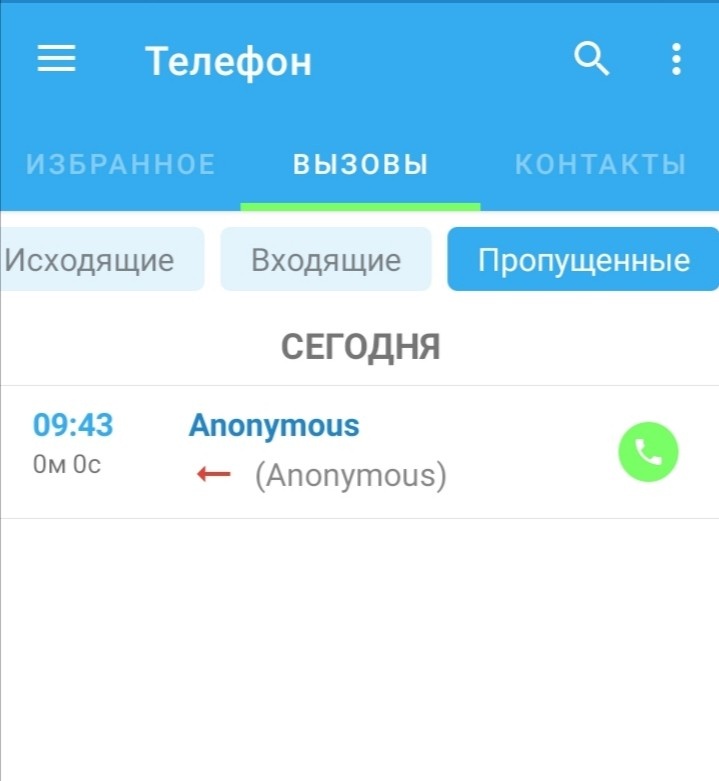Screen dimensions: 719x781
Task: Open search in the phone app
Action: pos(592,60)
